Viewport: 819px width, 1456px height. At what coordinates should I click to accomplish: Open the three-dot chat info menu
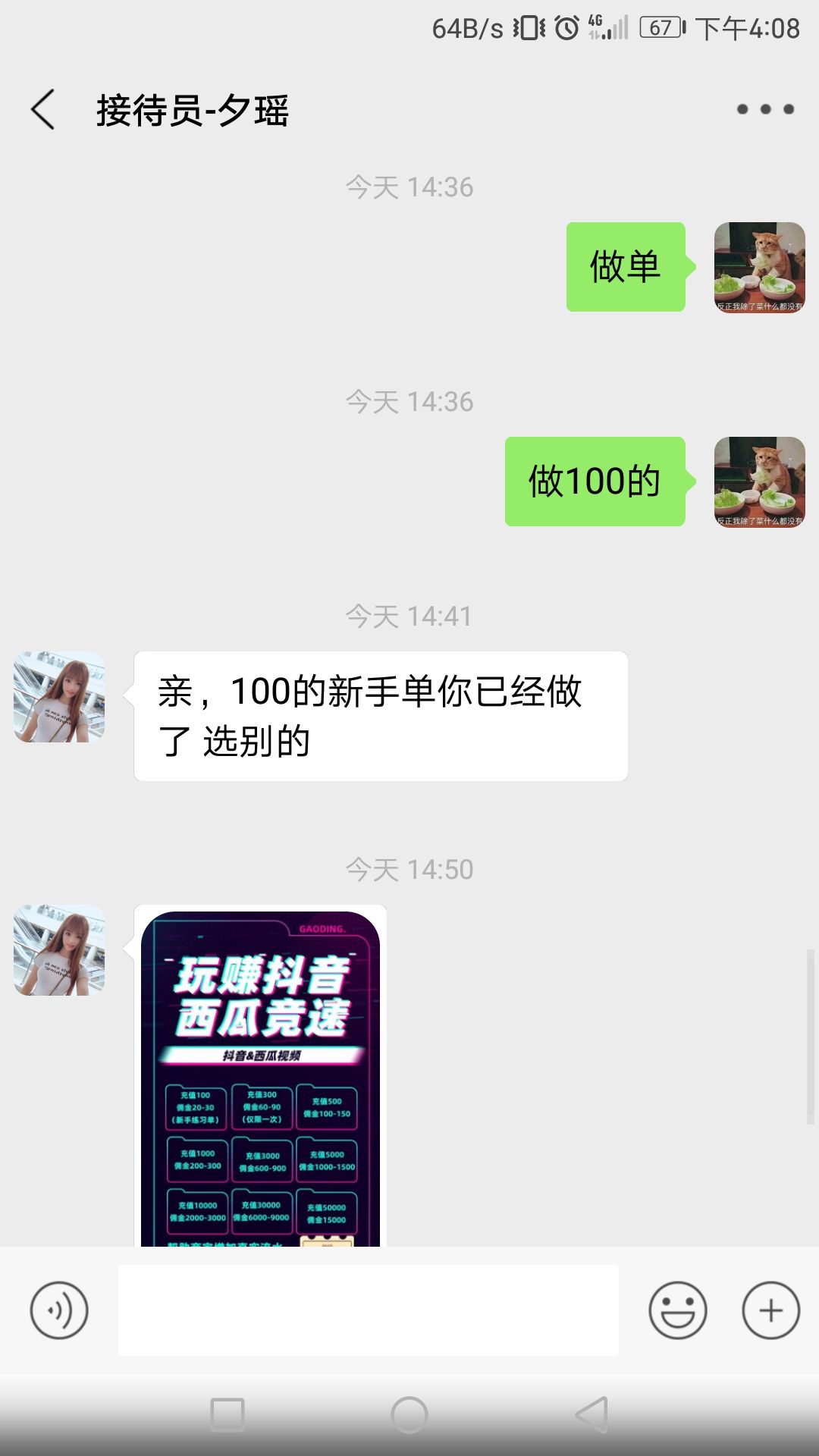click(x=765, y=110)
